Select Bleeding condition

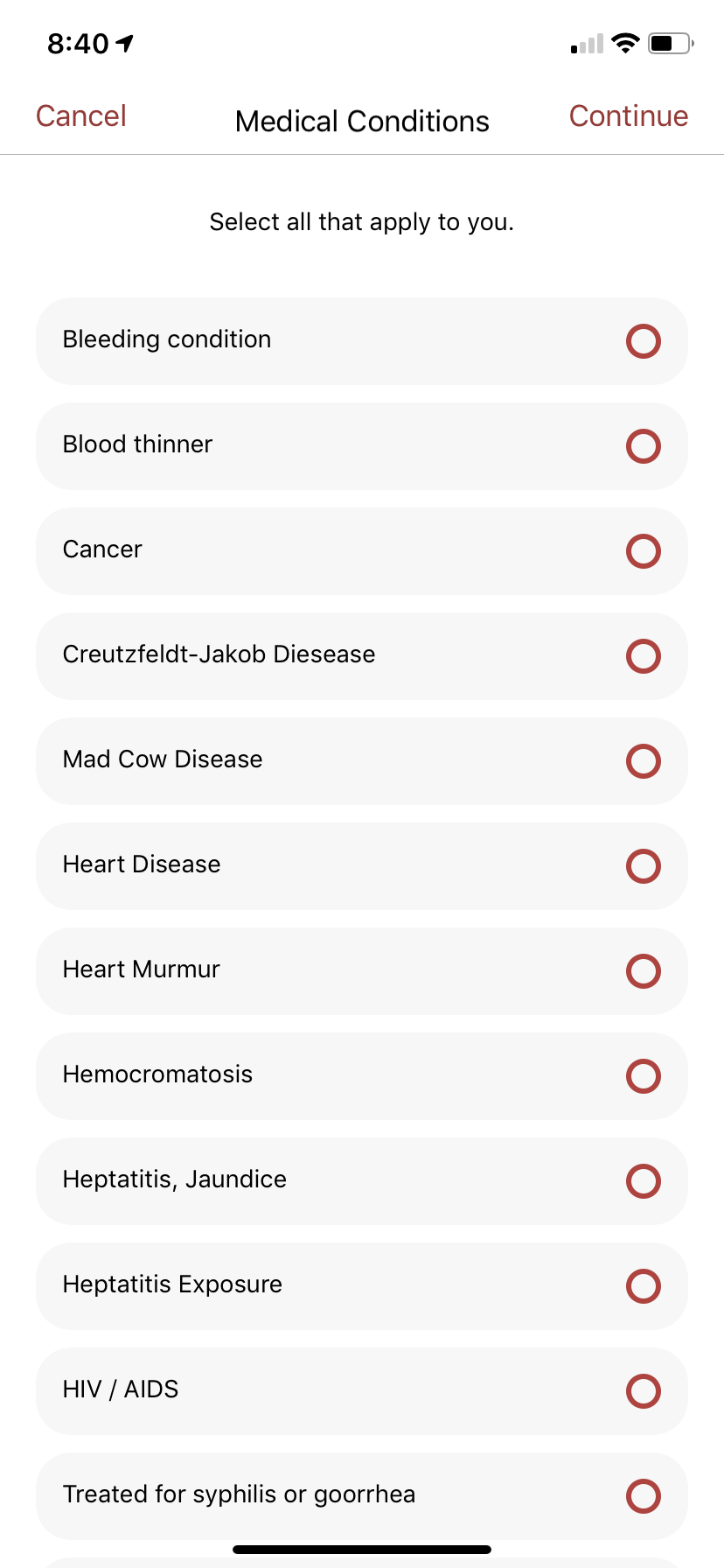(643, 341)
